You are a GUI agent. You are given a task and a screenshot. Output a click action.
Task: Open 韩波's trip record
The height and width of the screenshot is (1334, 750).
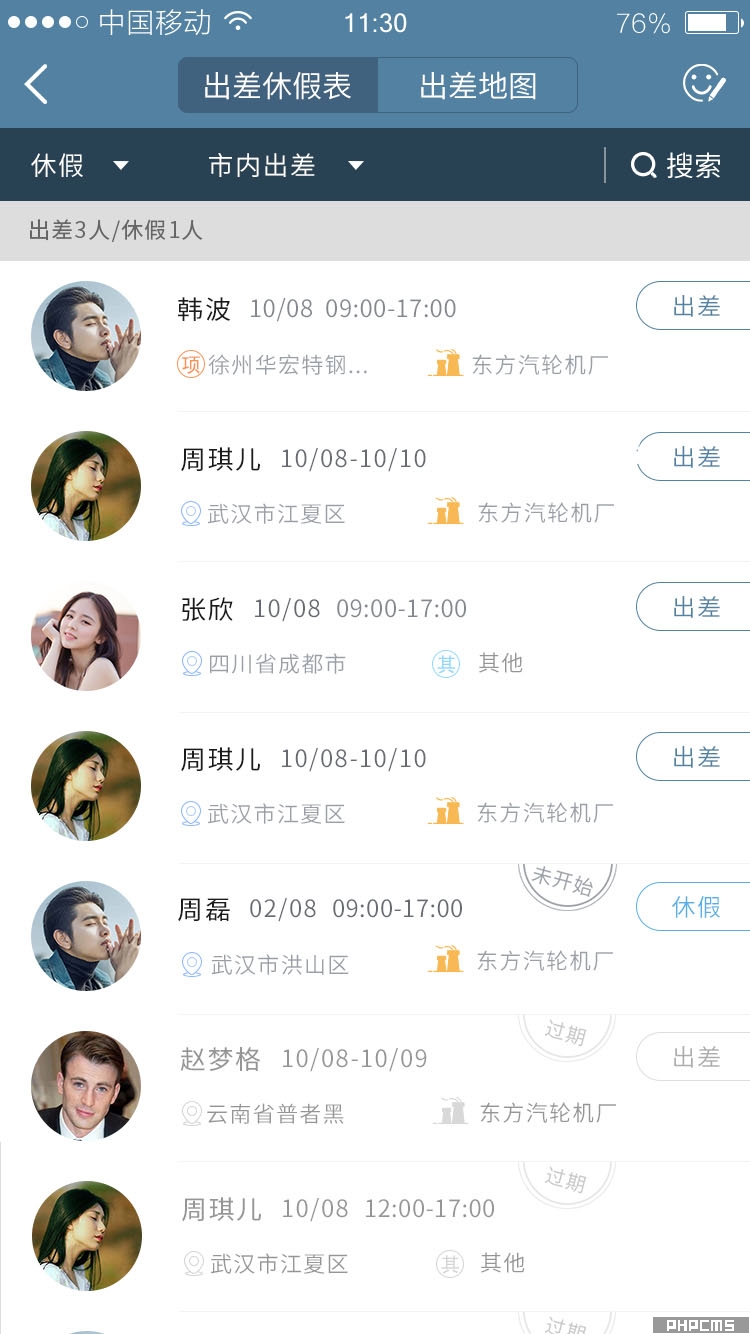(x=375, y=336)
